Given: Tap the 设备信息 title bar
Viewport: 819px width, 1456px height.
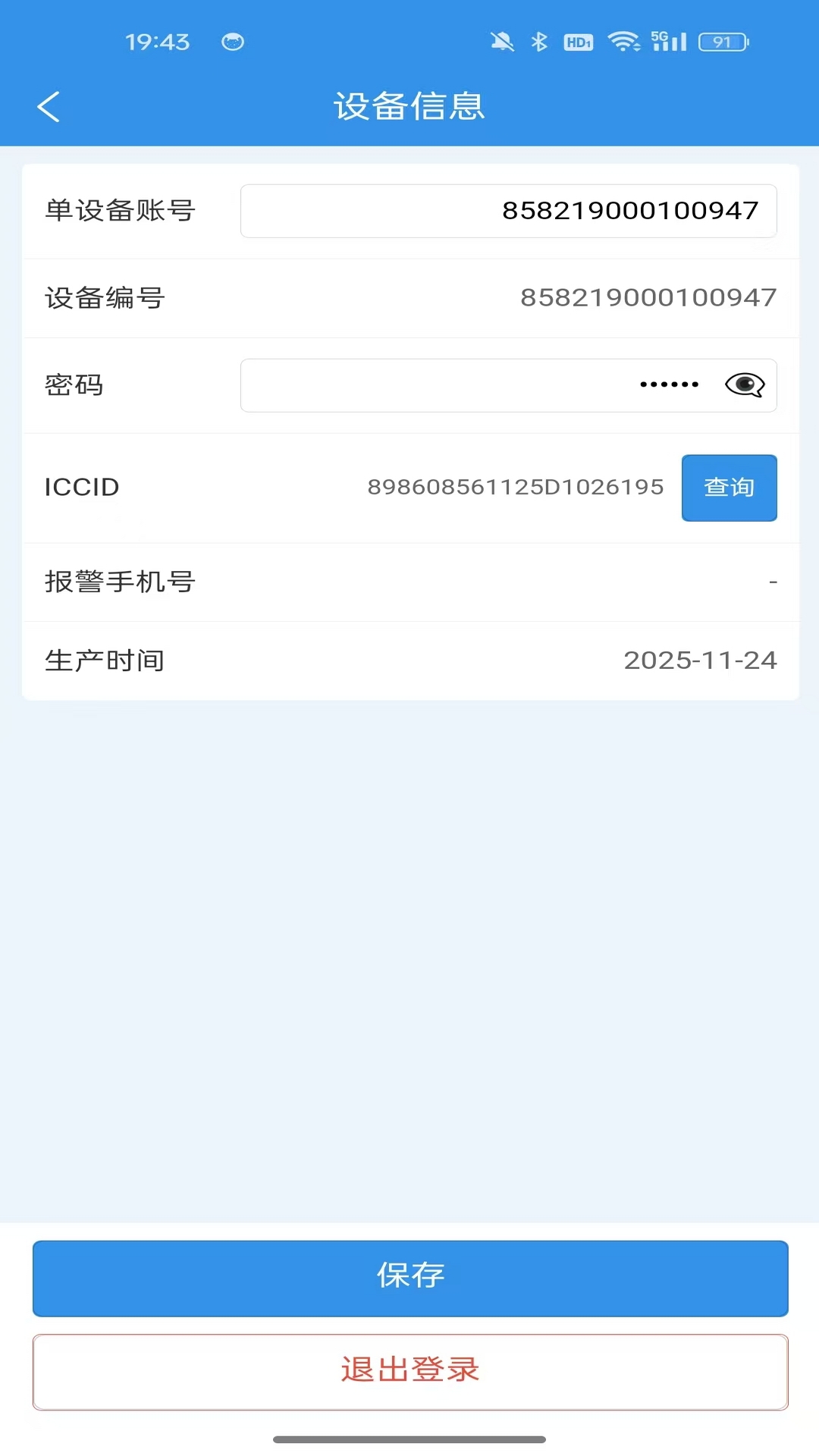Looking at the screenshot, I should click(409, 106).
